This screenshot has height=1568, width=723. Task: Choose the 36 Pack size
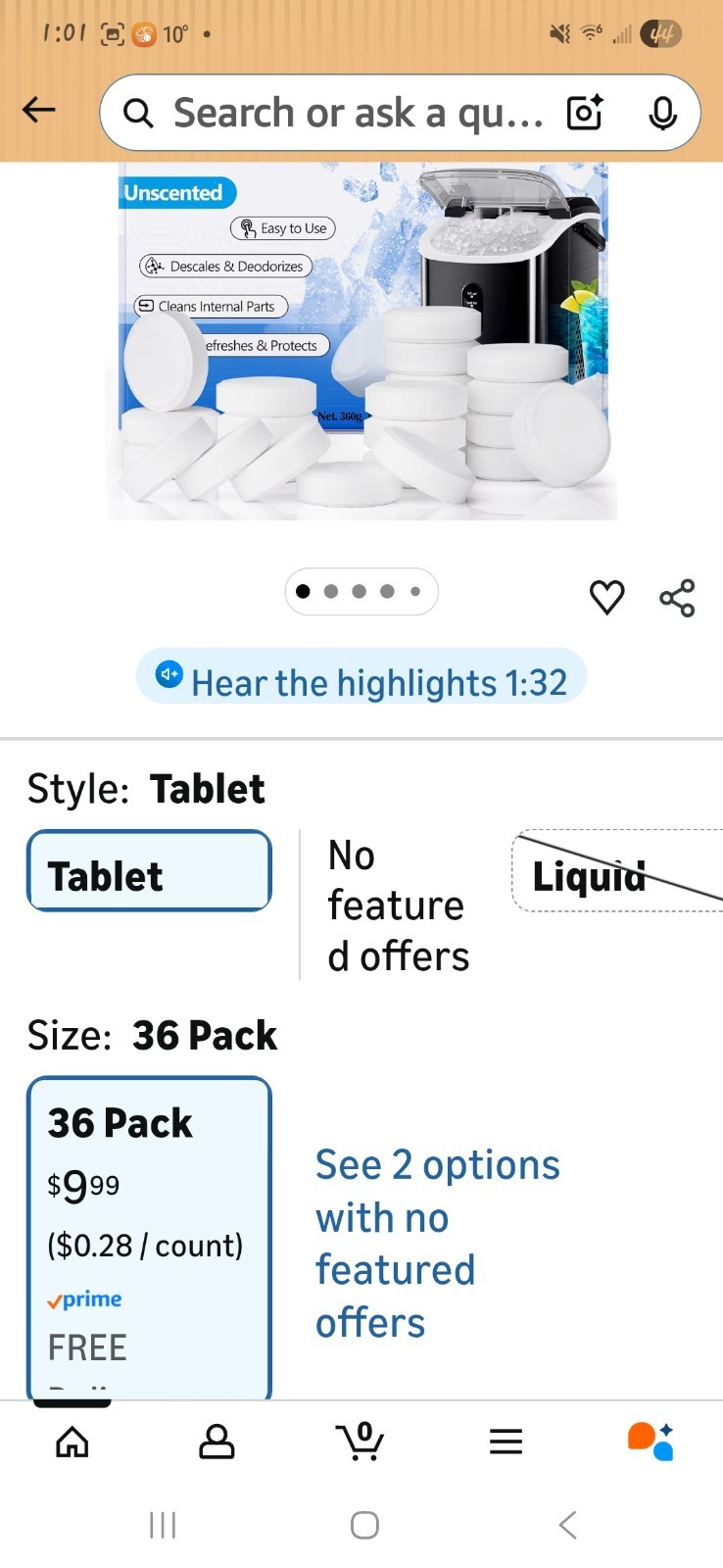tap(149, 1239)
